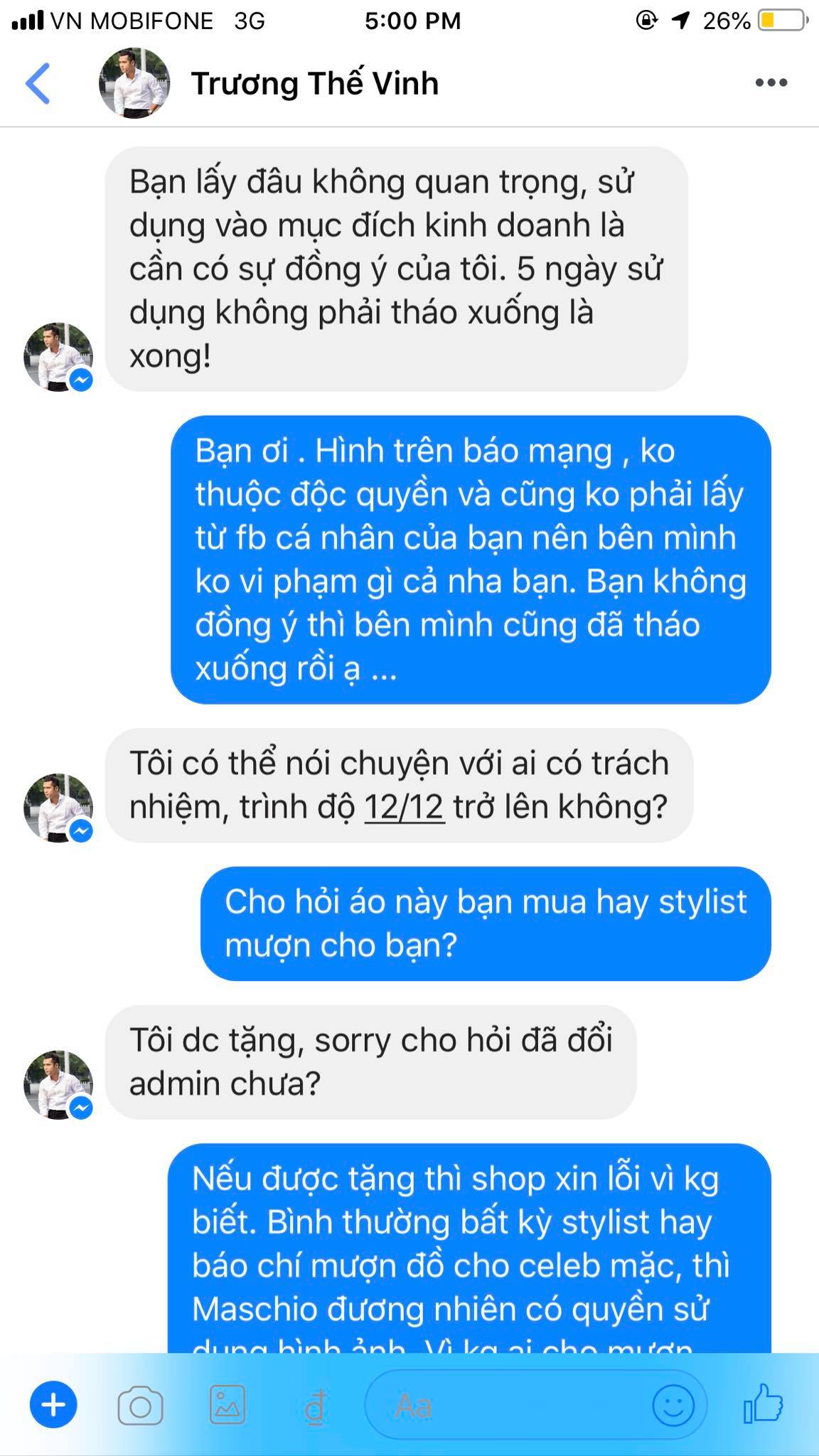Open the emoji smiley picker

click(673, 1406)
